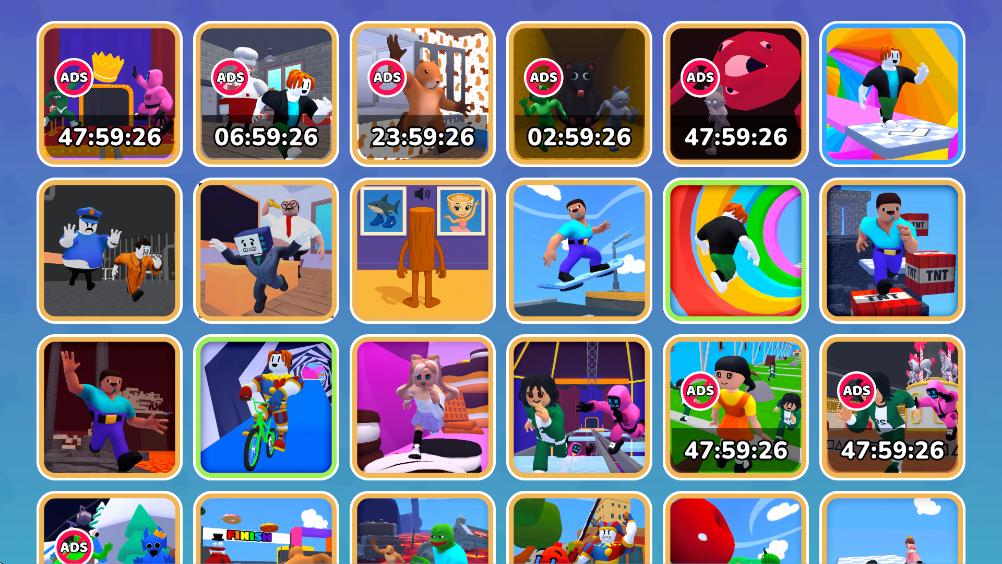Start the hoverboard skater game
This screenshot has width=1002, height=564.
click(x=579, y=250)
